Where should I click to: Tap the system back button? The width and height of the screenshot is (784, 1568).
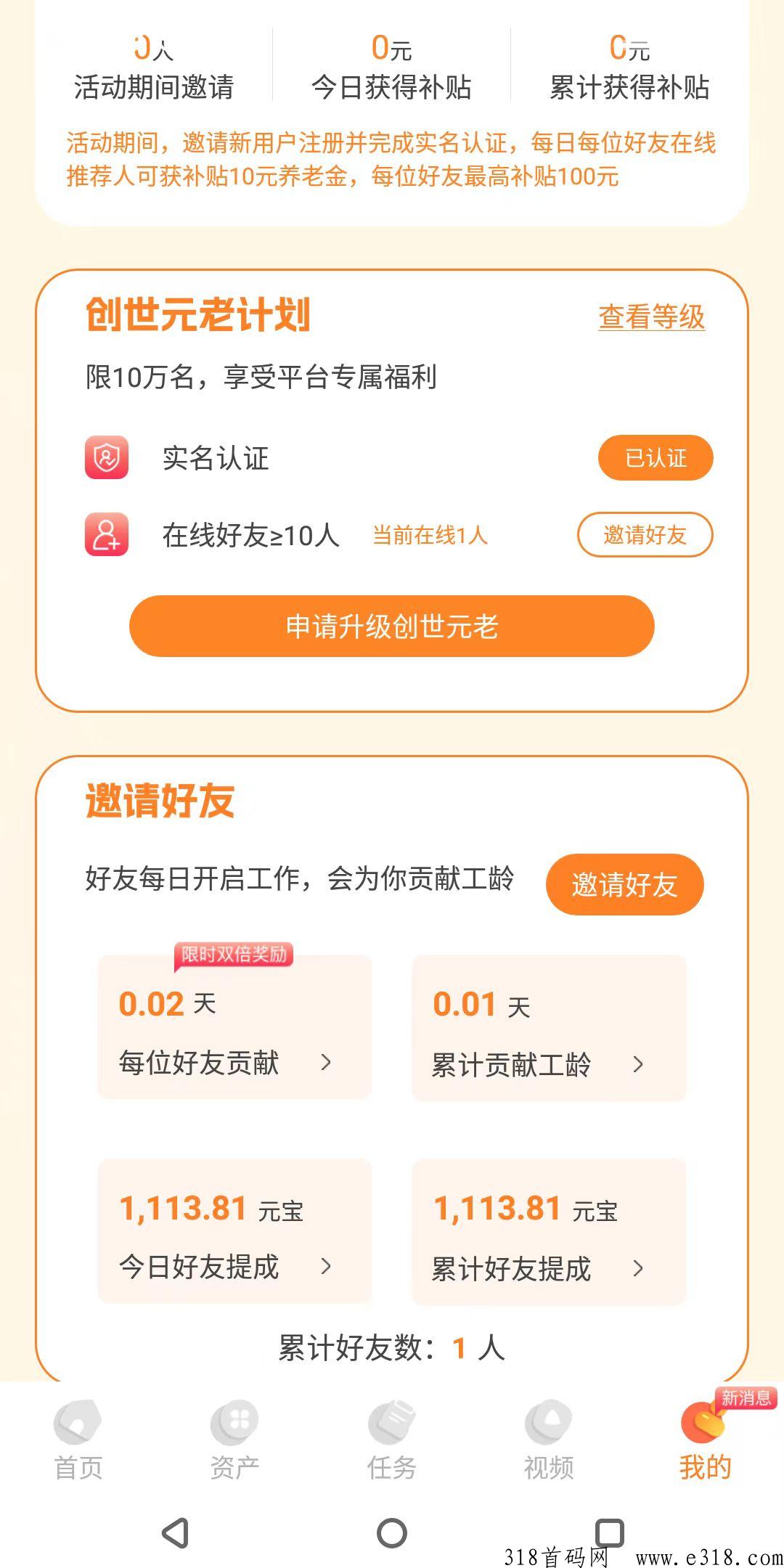176,1533
